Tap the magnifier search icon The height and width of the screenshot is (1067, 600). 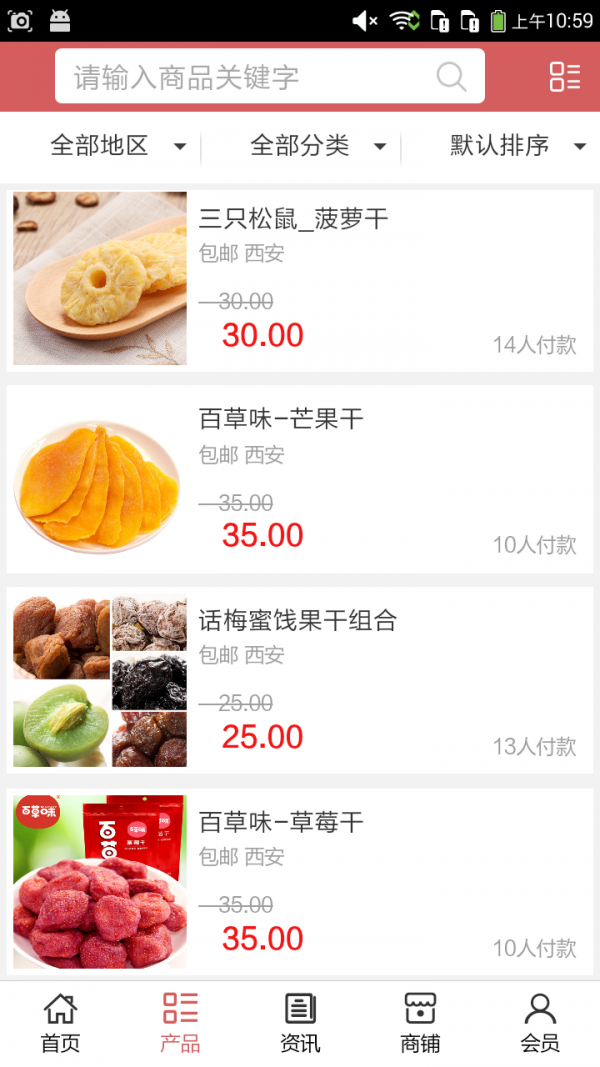[451, 77]
